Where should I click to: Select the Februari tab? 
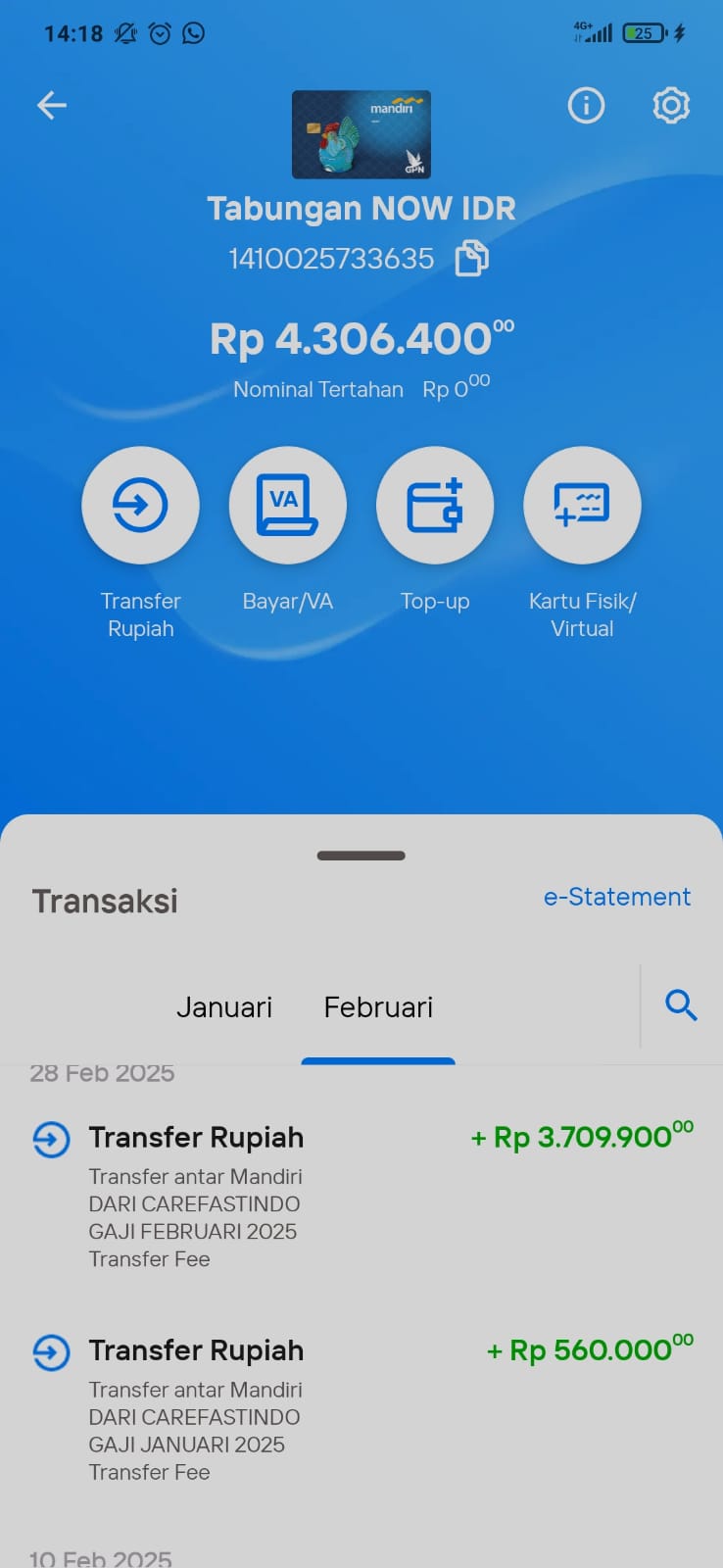pos(378,1007)
